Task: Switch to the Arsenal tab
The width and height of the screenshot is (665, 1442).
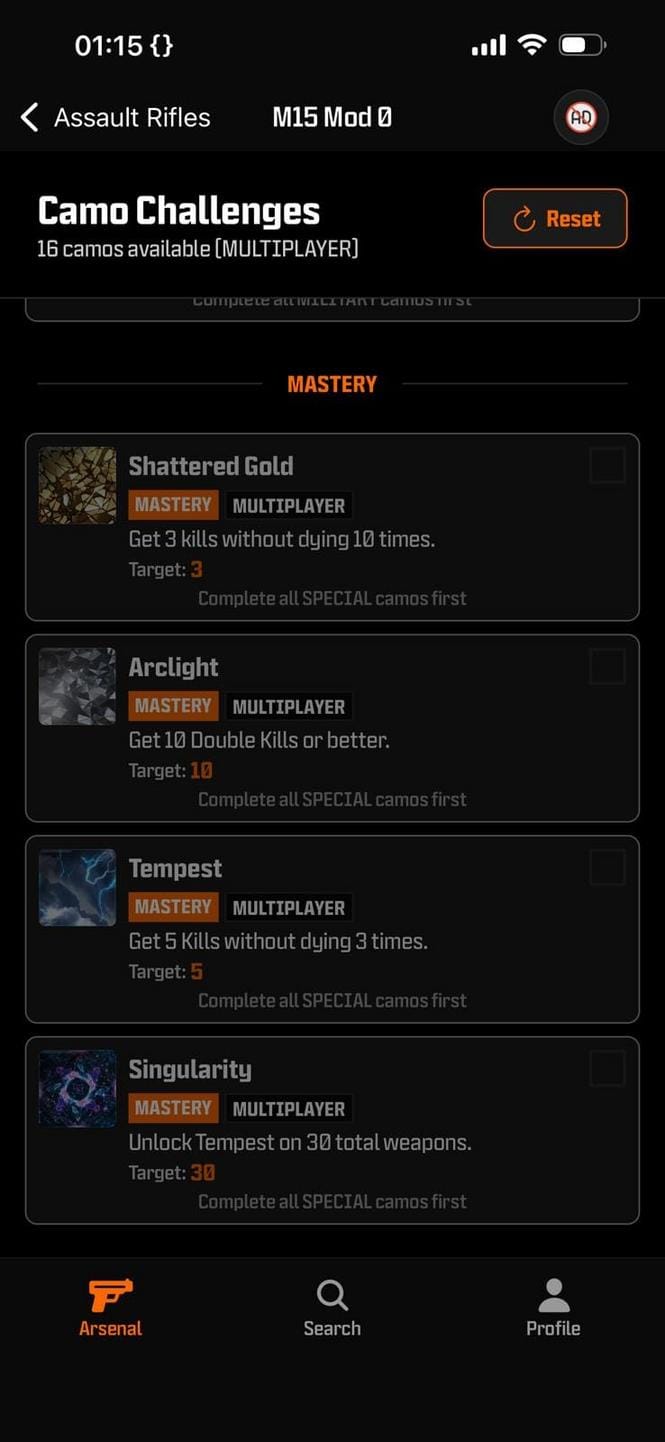Action: [111, 1308]
